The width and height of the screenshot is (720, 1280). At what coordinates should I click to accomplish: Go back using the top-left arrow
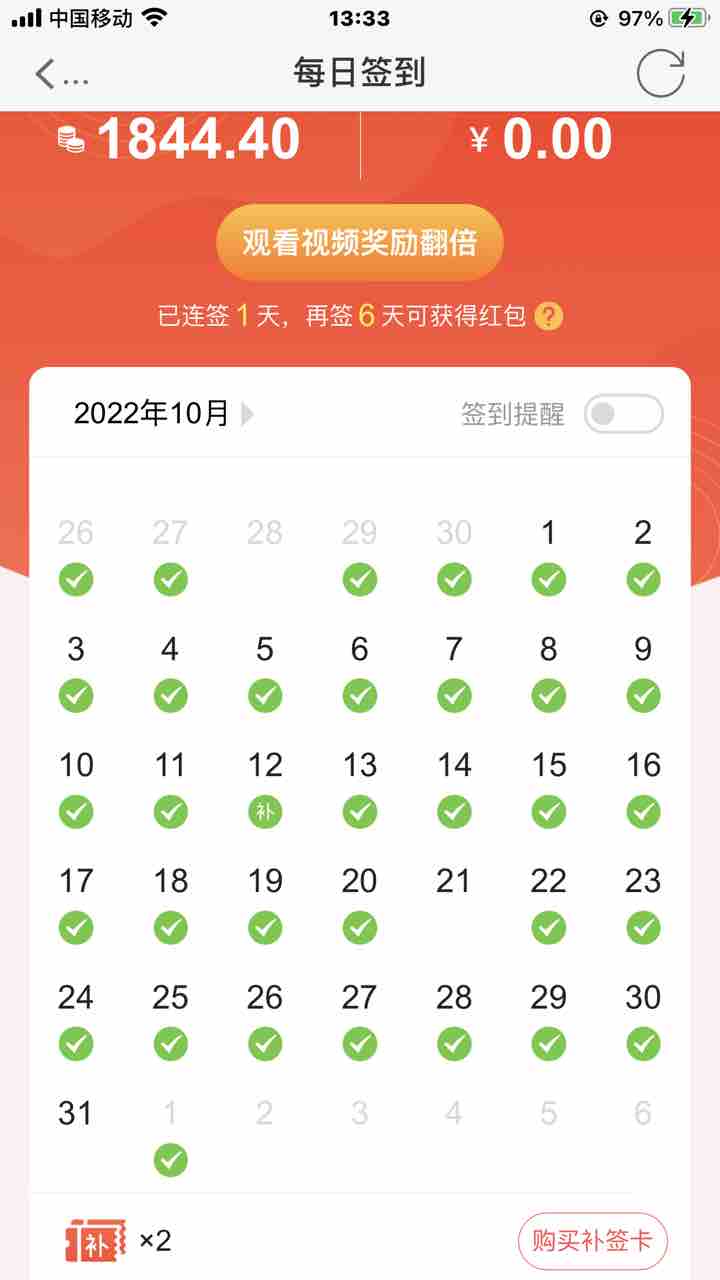coord(46,74)
